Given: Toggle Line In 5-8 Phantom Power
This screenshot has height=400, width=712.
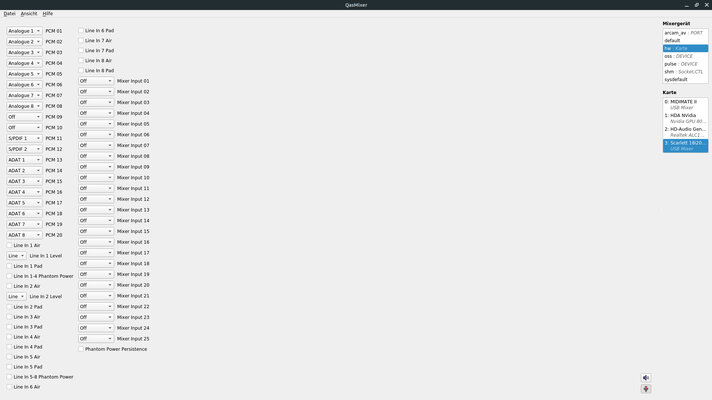Looking at the screenshot, I should [x=10, y=377].
